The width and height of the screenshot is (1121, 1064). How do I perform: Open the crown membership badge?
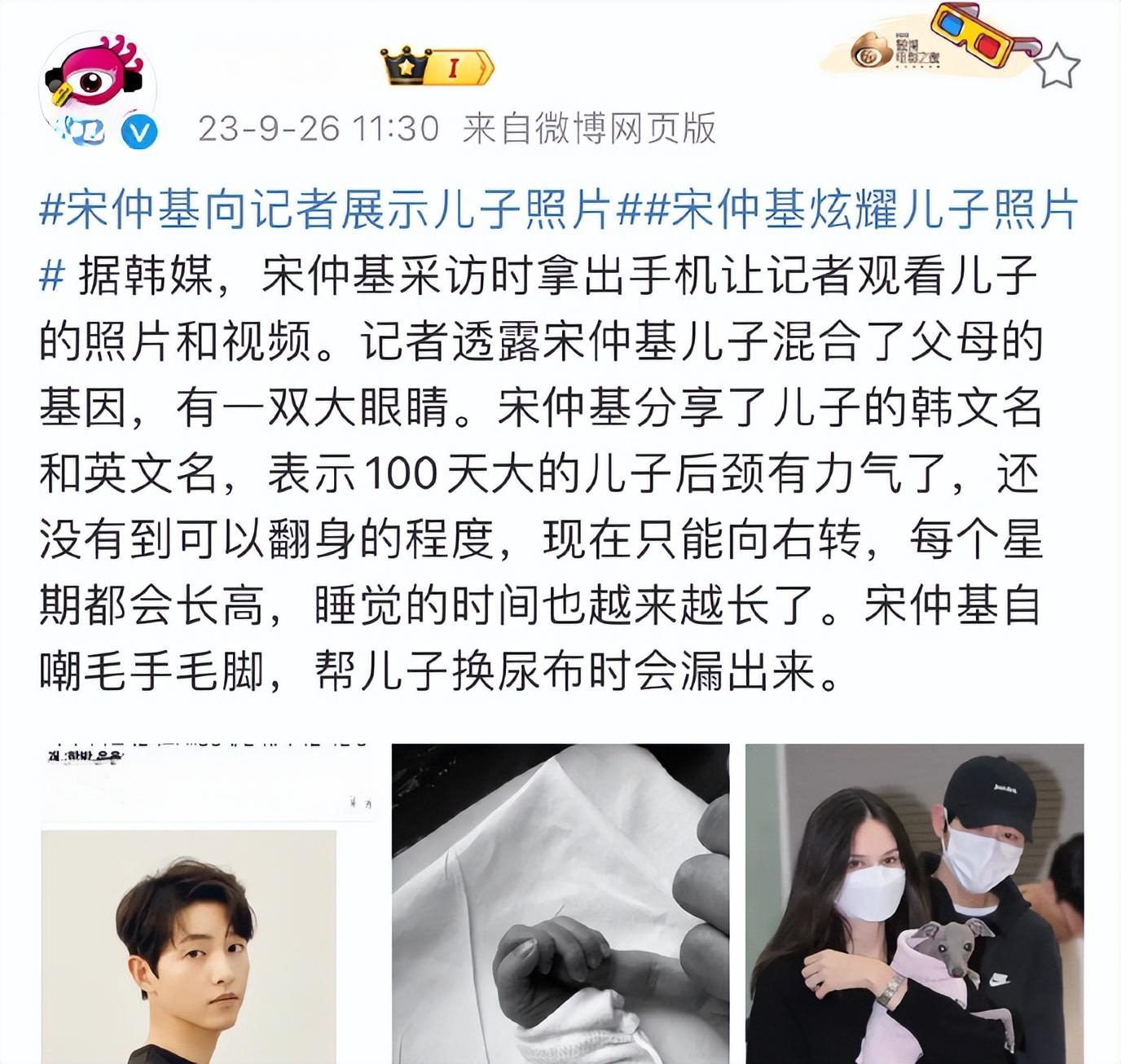coord(437,67)
